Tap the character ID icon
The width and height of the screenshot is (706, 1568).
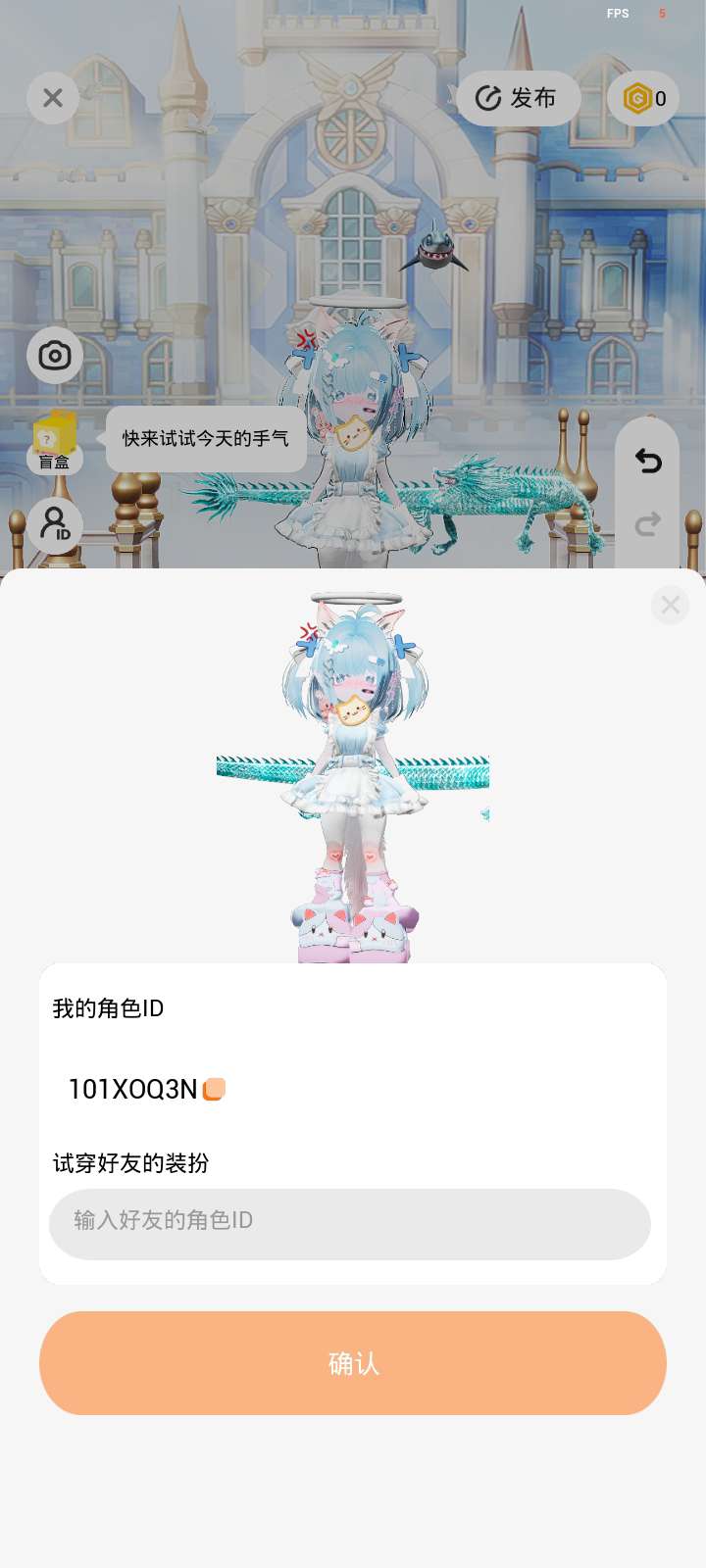[55, 525]
